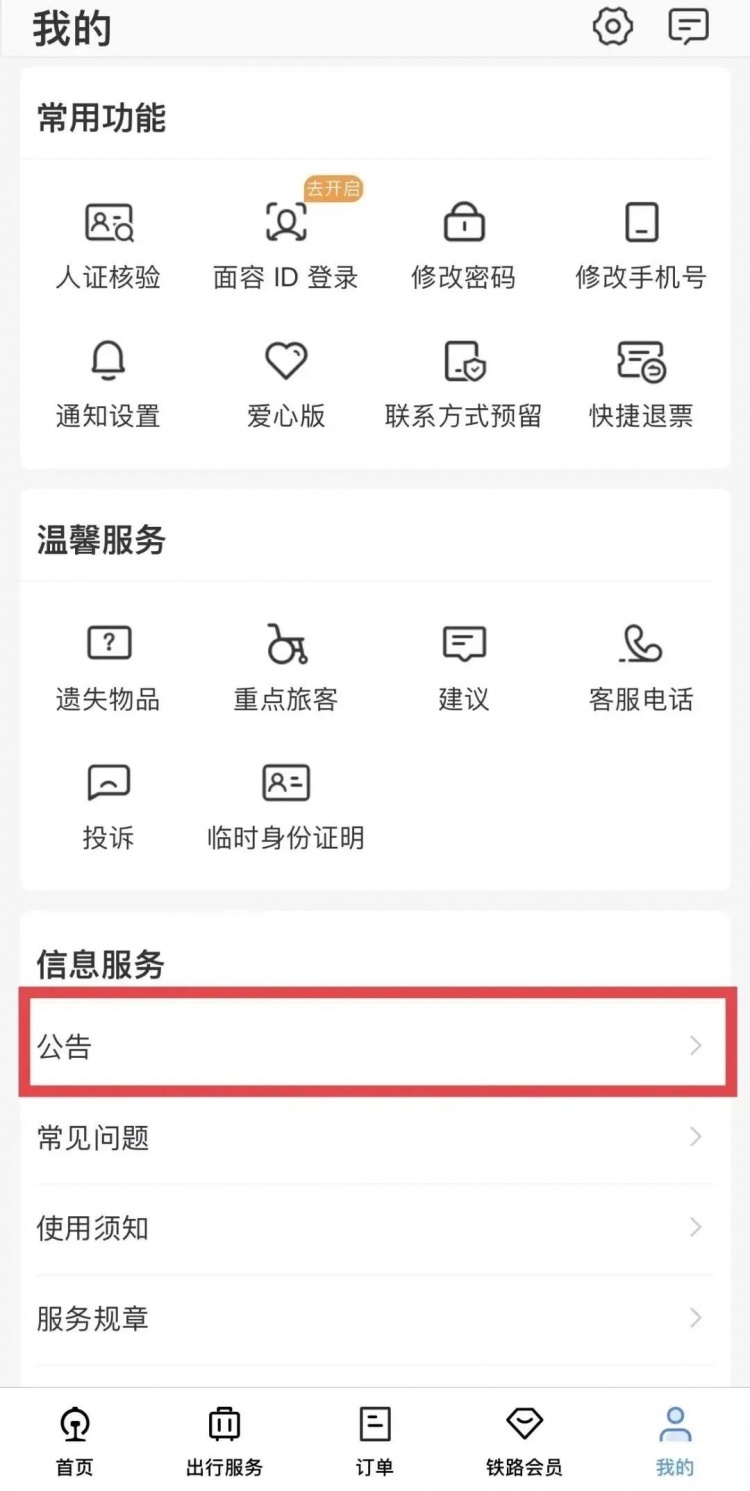
Task: Select 爱心版 mode
Action: [286, 384]
